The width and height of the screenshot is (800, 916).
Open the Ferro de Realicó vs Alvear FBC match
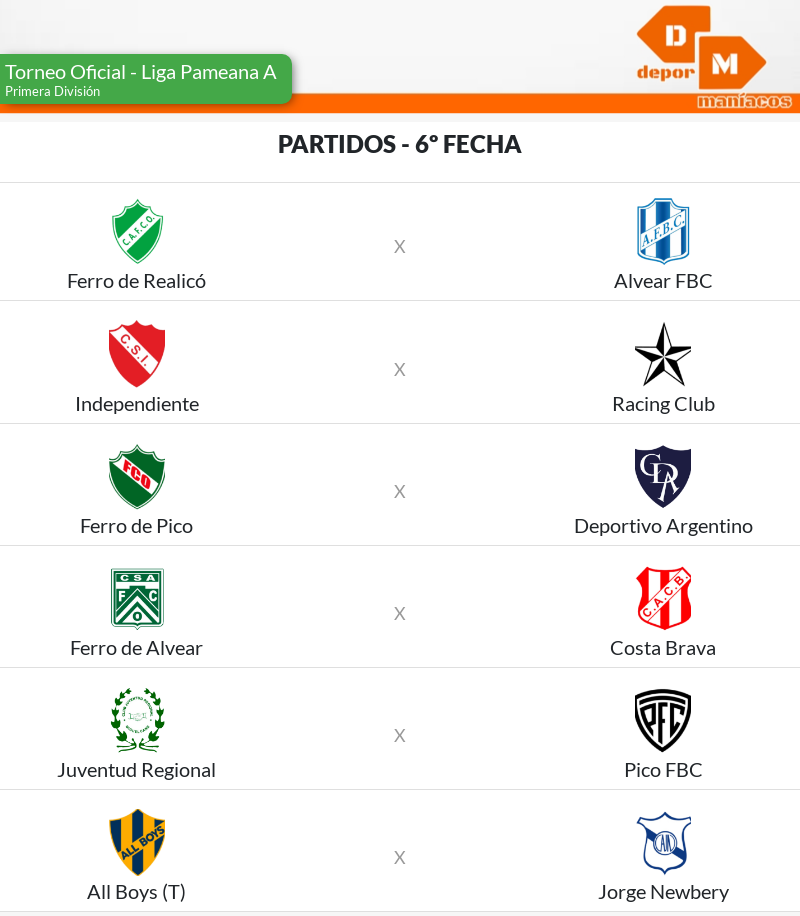point(399,246)
